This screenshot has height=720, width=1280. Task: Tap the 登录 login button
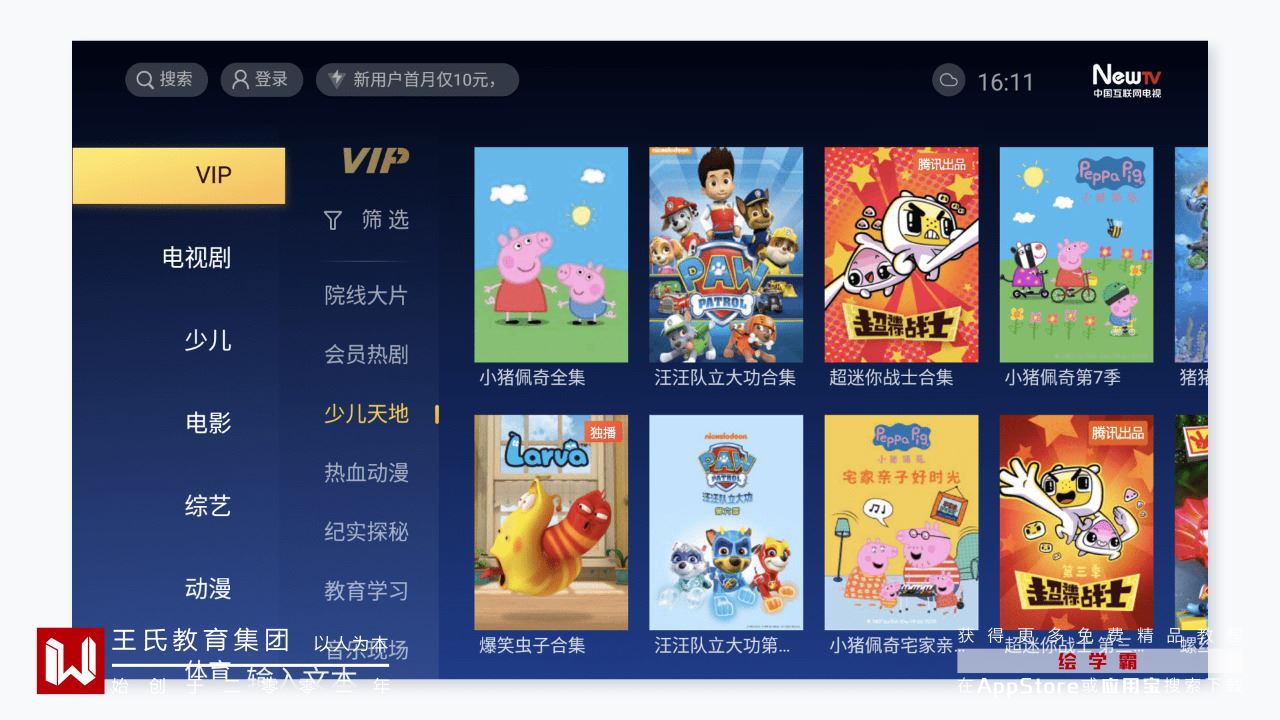click(261, 80)
